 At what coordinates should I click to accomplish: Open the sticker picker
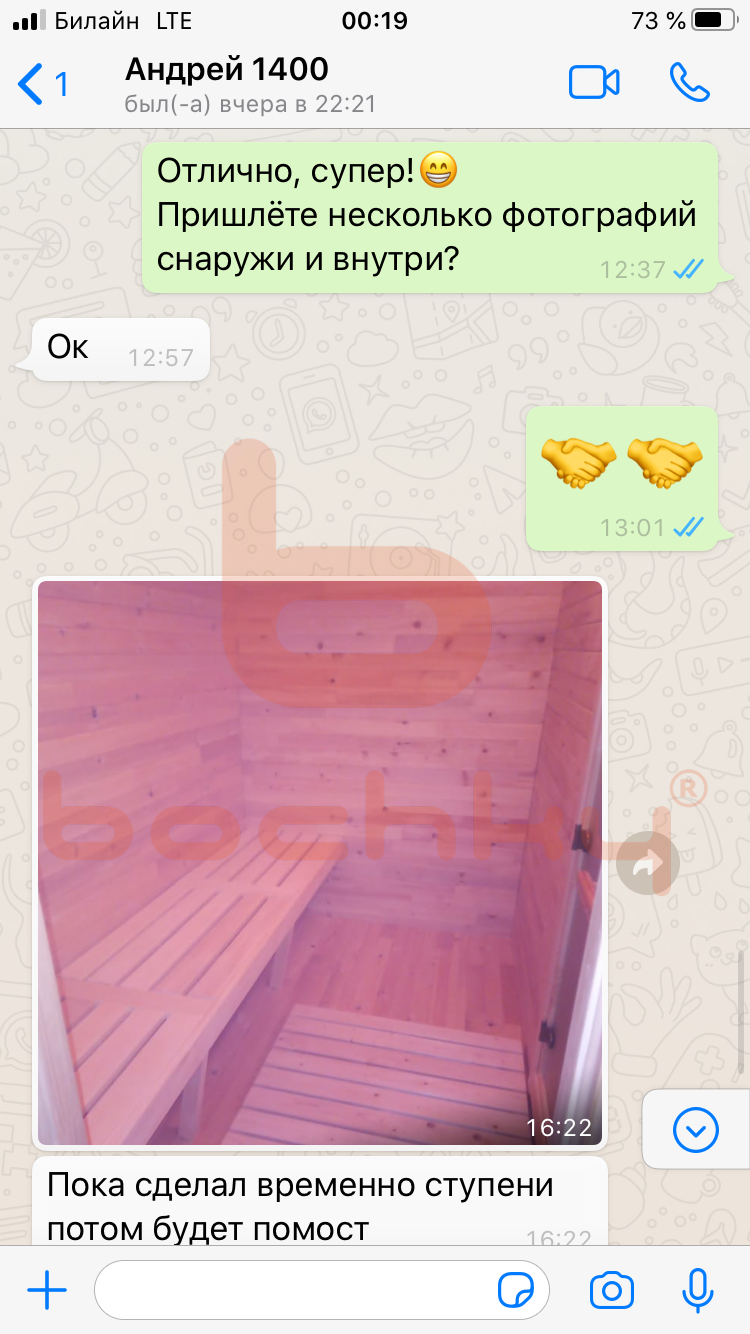tap(516, 1291)
